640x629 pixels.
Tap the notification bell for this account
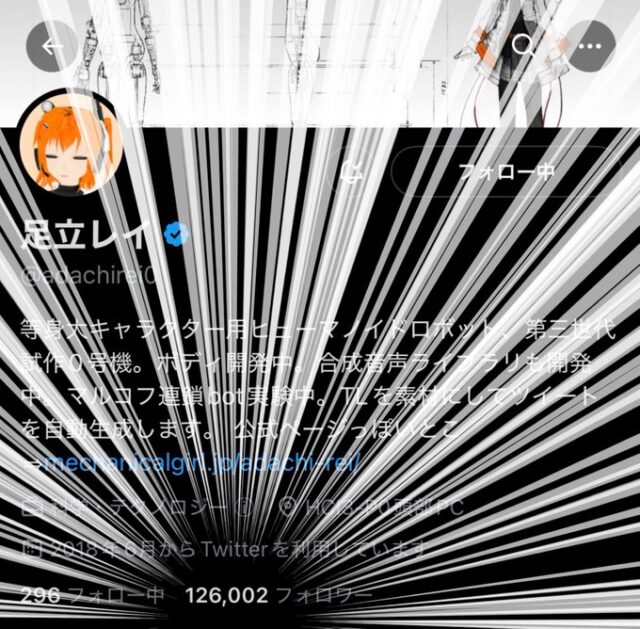[x=353, y=170]
